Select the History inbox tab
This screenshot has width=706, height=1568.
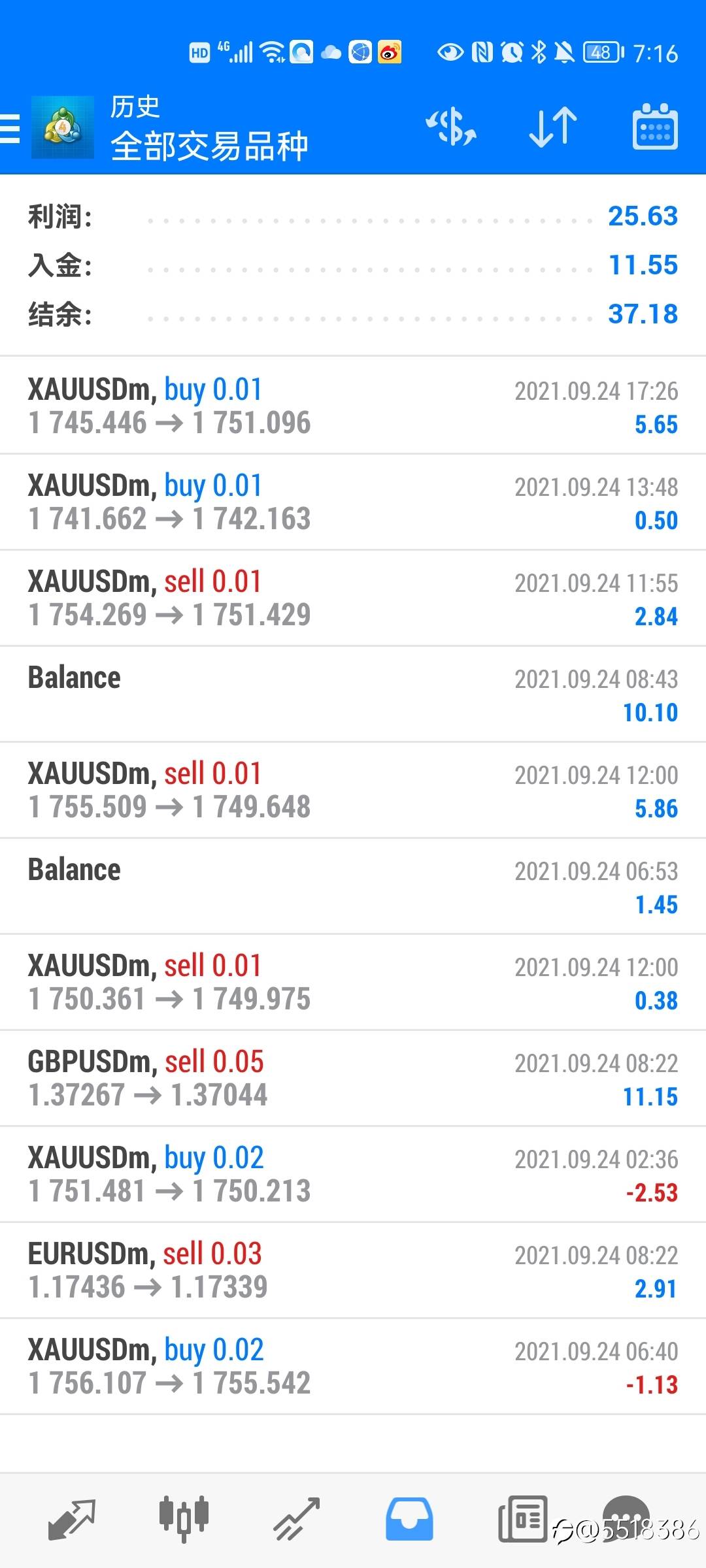coord(409,1520)
